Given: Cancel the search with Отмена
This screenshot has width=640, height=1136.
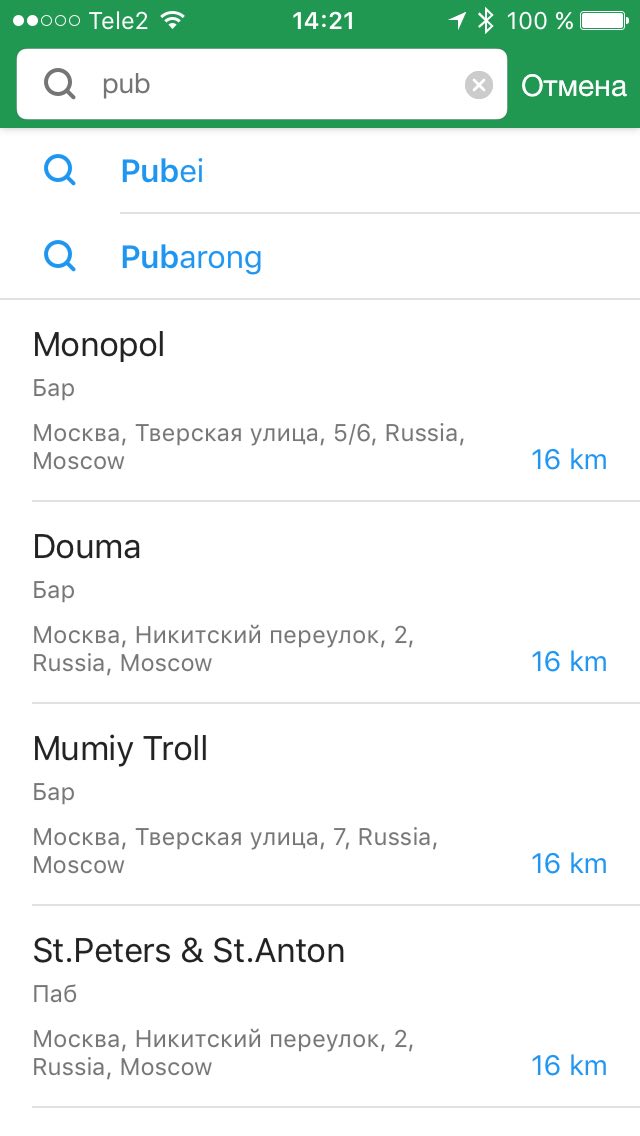Looking at the screenshot, I should click(x=573, y=85).
